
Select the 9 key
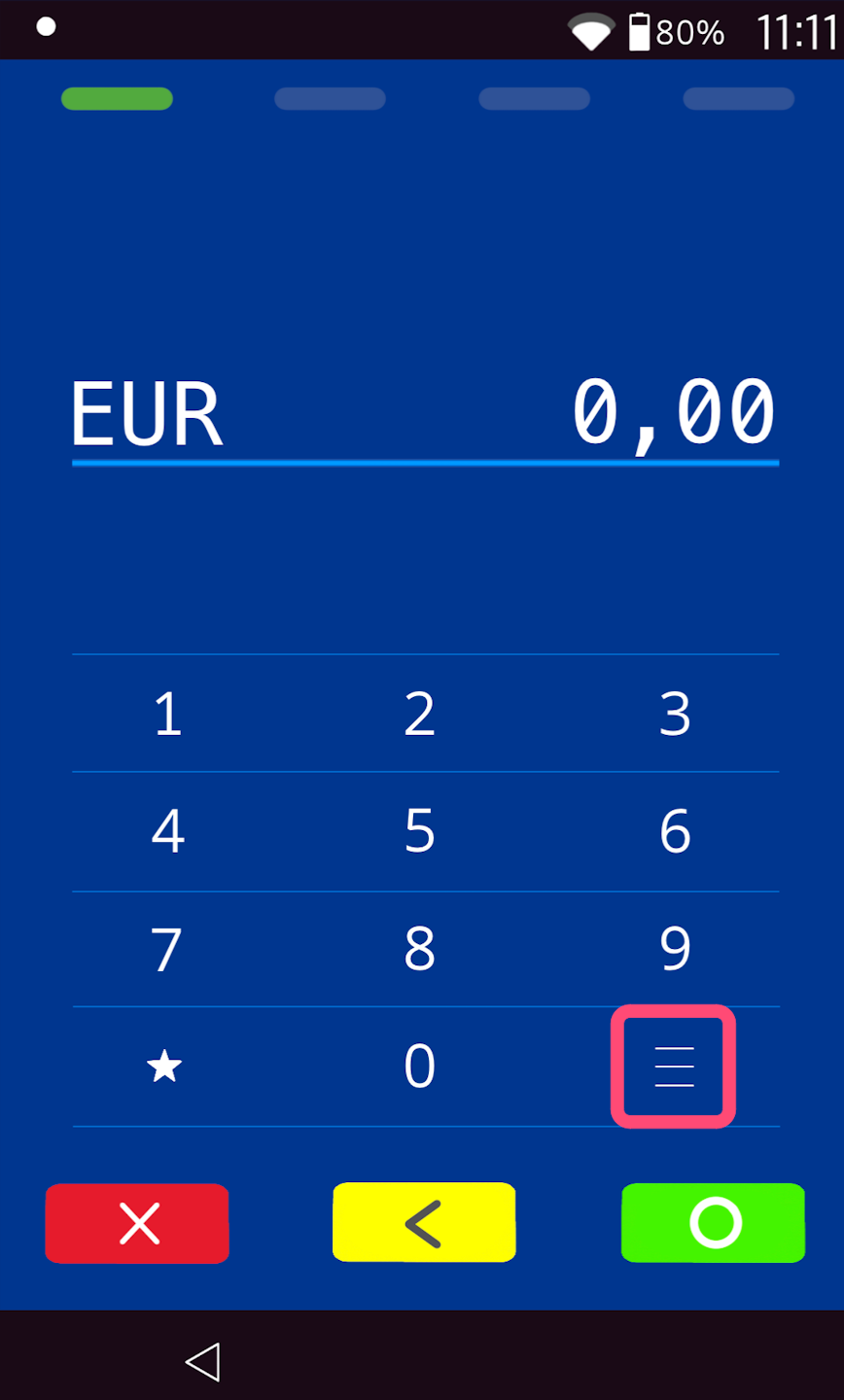675,949
